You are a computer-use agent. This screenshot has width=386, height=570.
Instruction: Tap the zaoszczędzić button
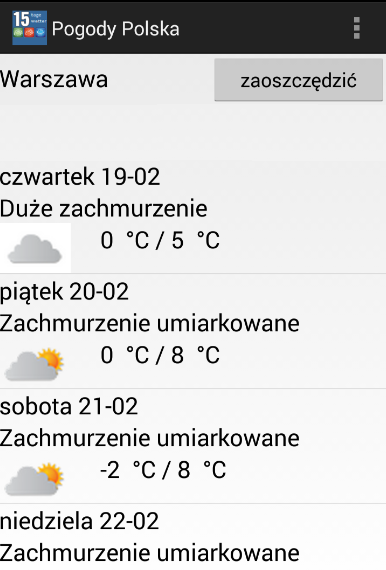click(298, 80)
